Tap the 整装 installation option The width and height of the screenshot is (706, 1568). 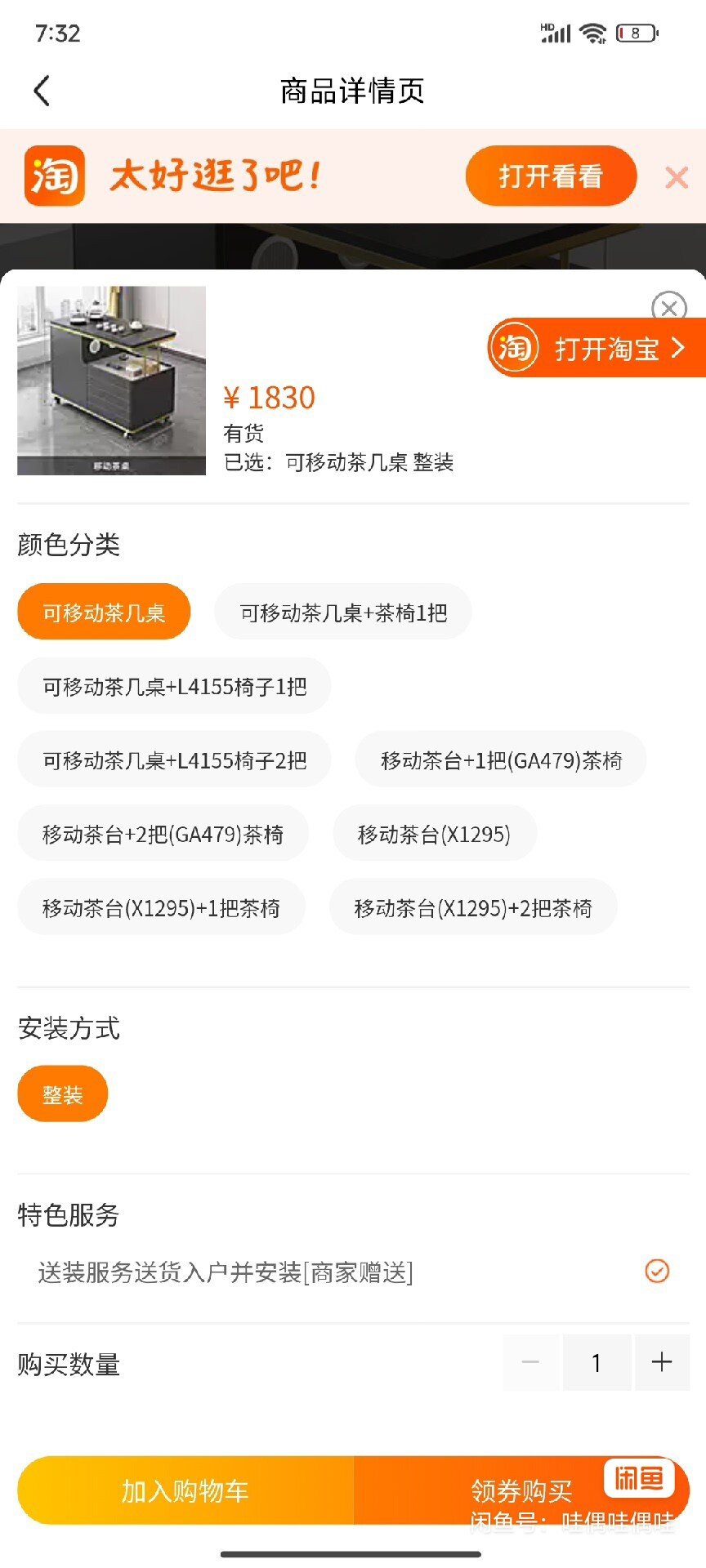click(63, 1094)
